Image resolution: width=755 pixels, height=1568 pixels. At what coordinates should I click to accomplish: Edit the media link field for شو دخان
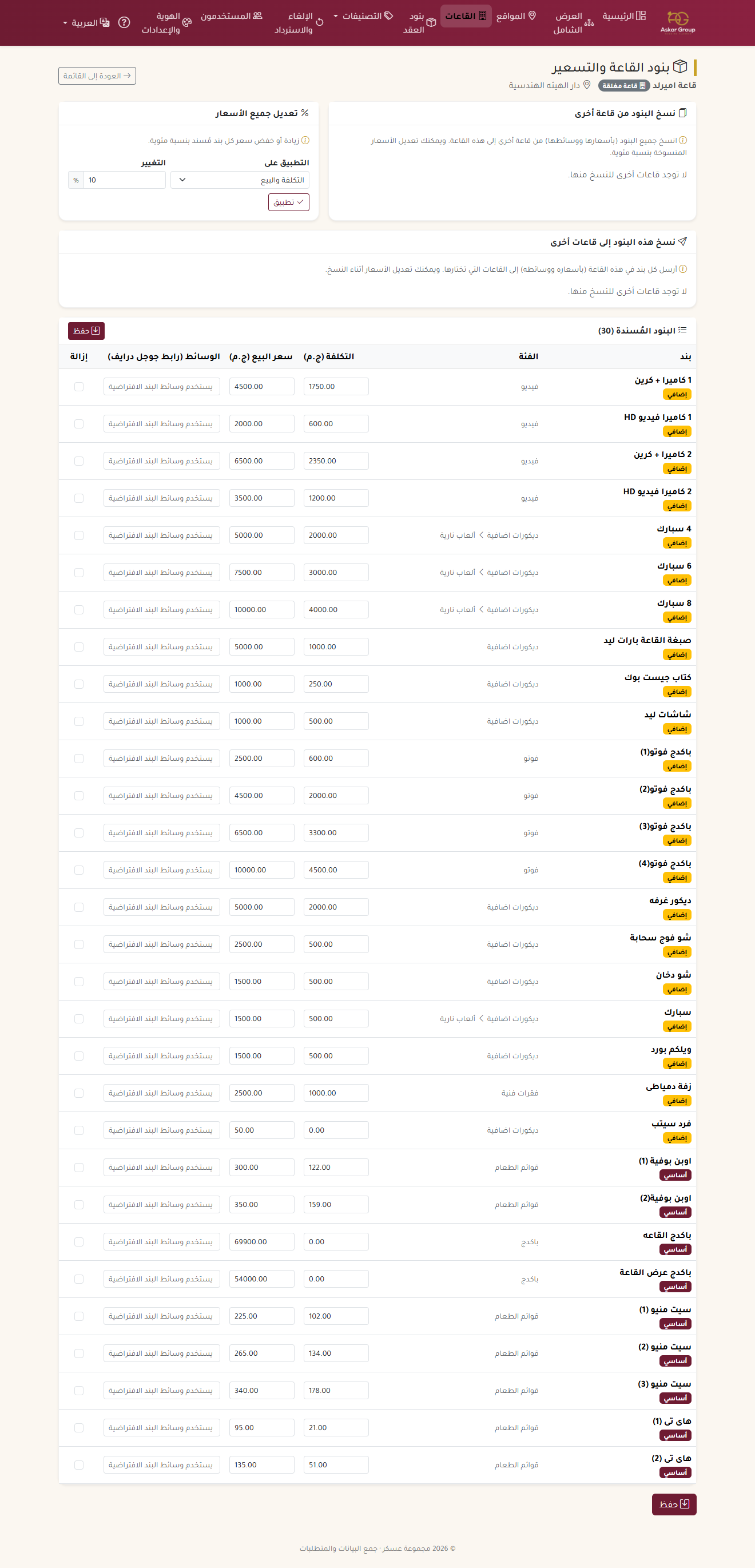162,981
